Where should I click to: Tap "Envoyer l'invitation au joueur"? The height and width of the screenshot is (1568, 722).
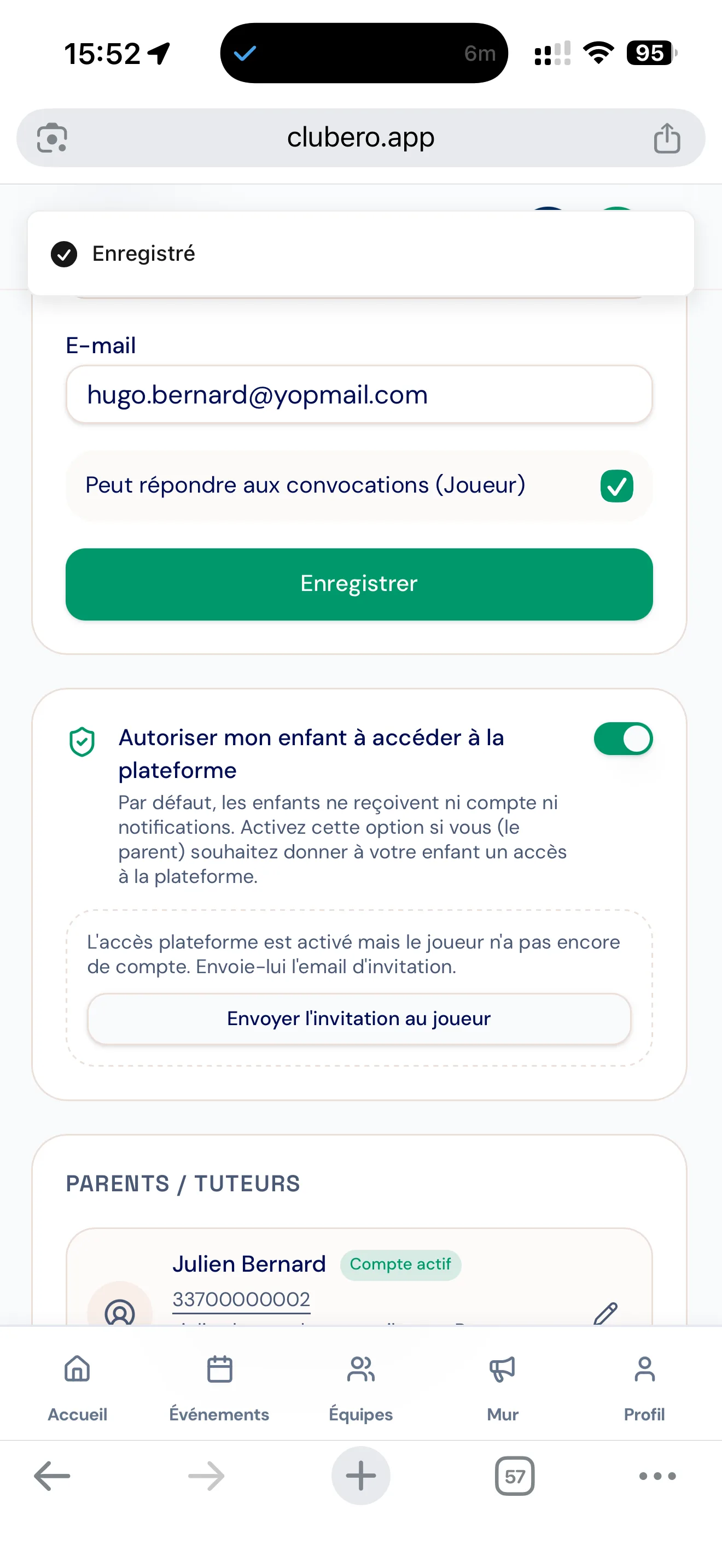pos(359,1019)
